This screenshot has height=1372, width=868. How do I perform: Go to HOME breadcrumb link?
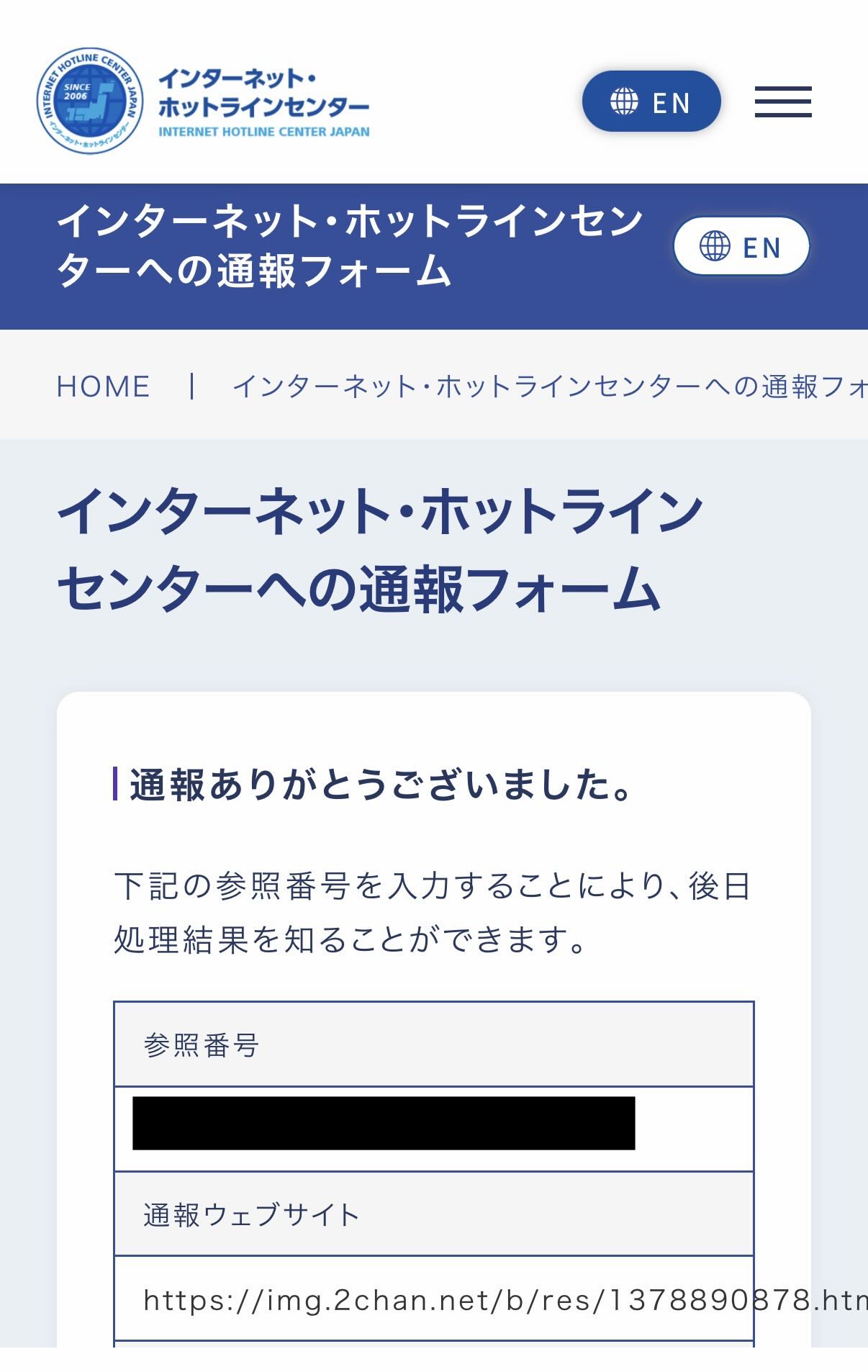103,387
